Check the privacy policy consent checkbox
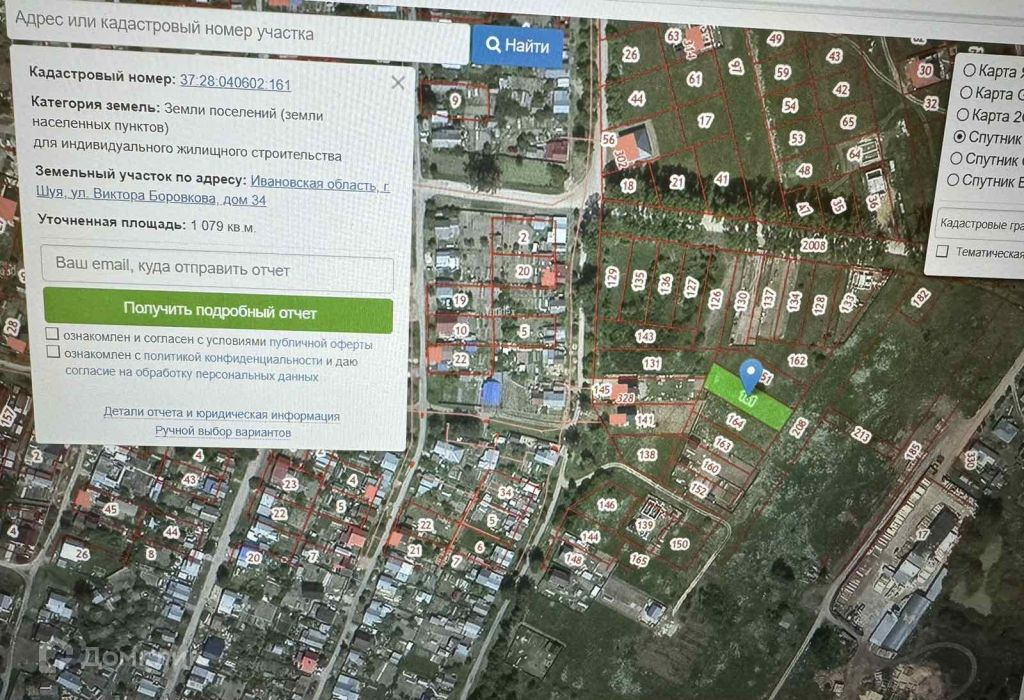 53,352
